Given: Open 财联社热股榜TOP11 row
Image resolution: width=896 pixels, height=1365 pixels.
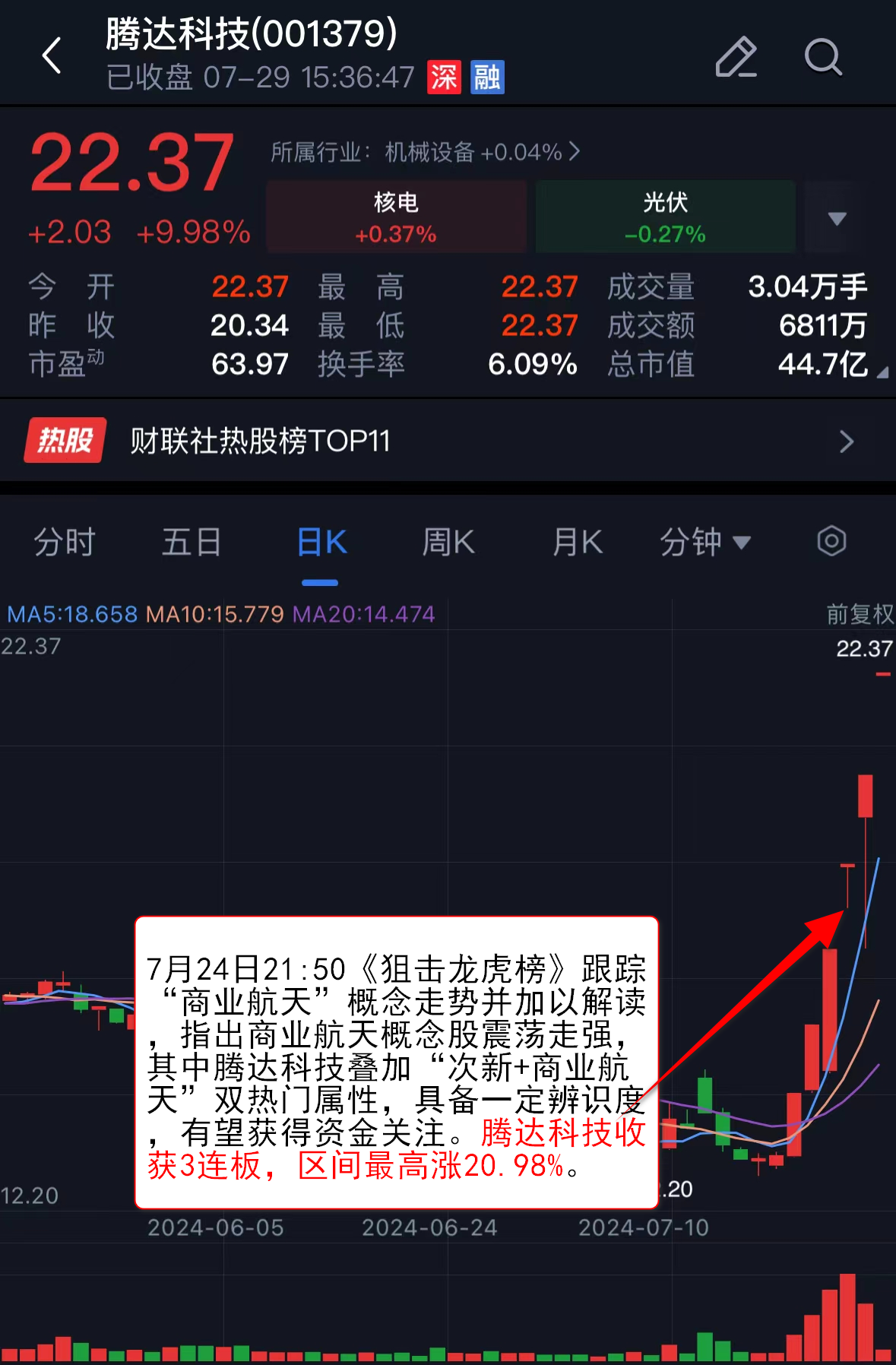Looking at the screenshot, I should (x=448, y=441).
